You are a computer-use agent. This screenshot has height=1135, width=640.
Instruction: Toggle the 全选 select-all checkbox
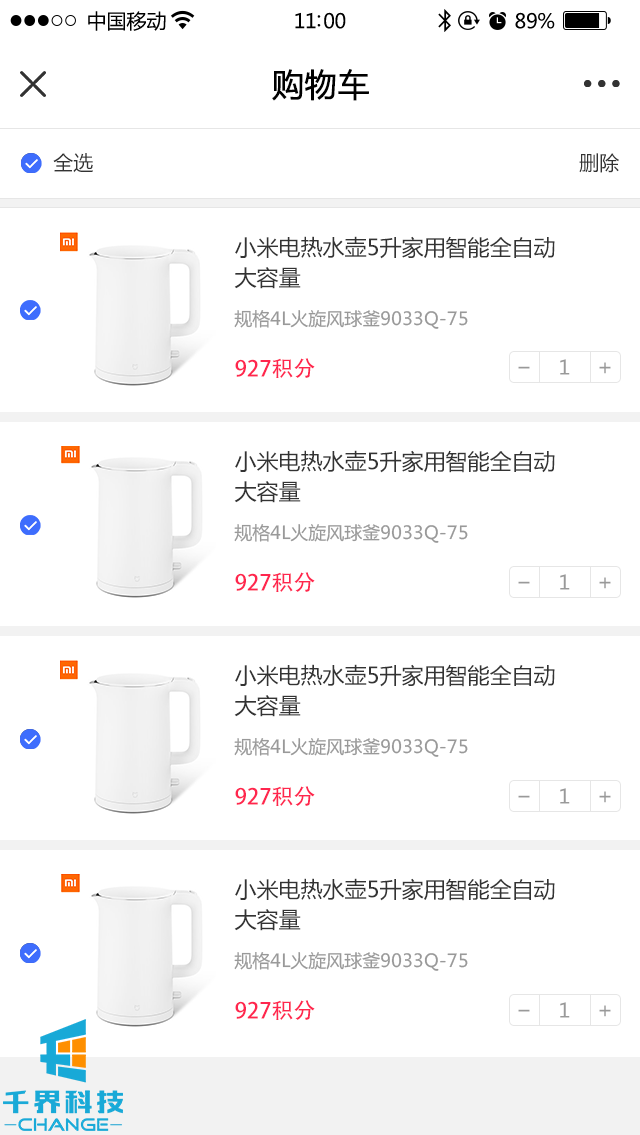coord(31,163)
